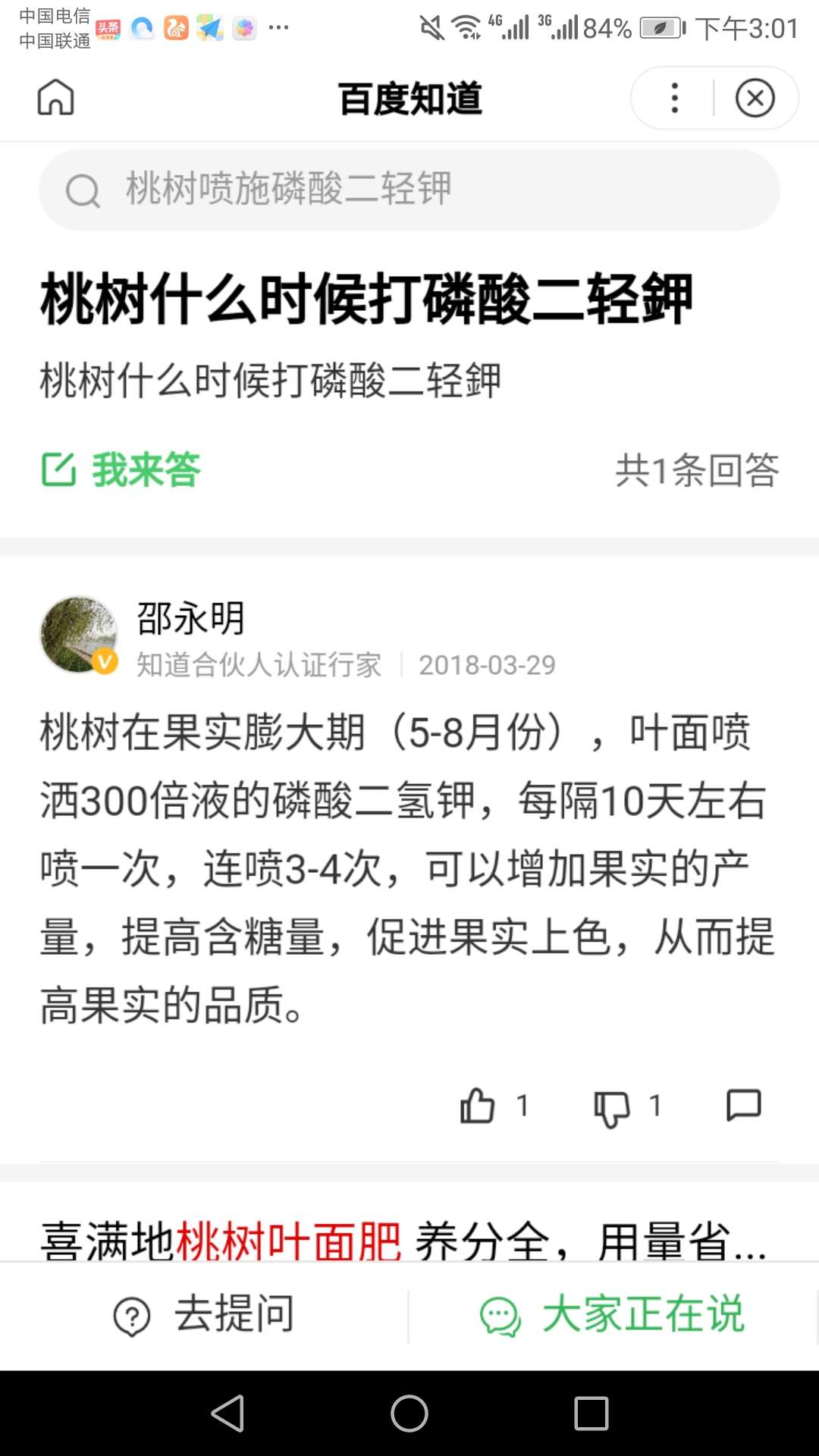
Task: Dislike 邵永明's answer
Action: tap(611, 1107)
